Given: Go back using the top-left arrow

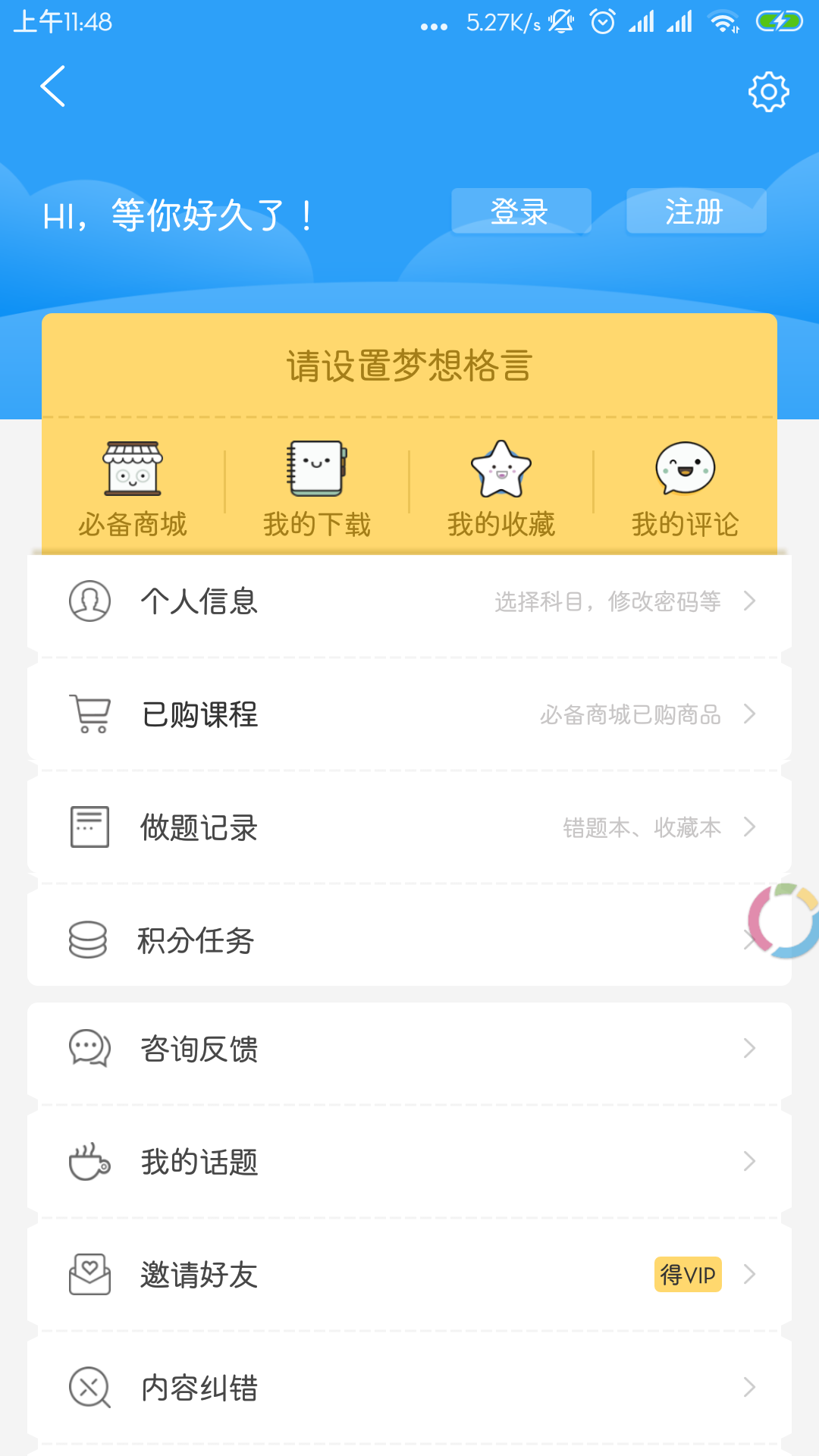Looking at the screenshot, I should point(52,86).
